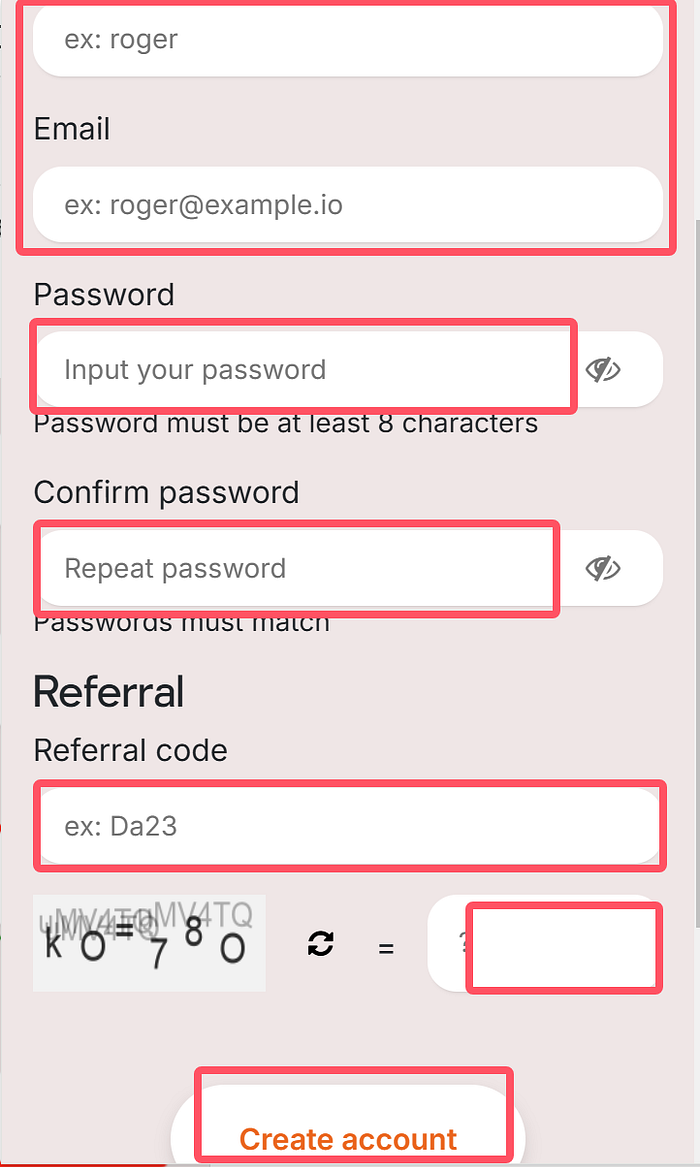The height and width of the screenshot is (1167, 700).
Task: Tap the Email input field
Action: [348, 205]
